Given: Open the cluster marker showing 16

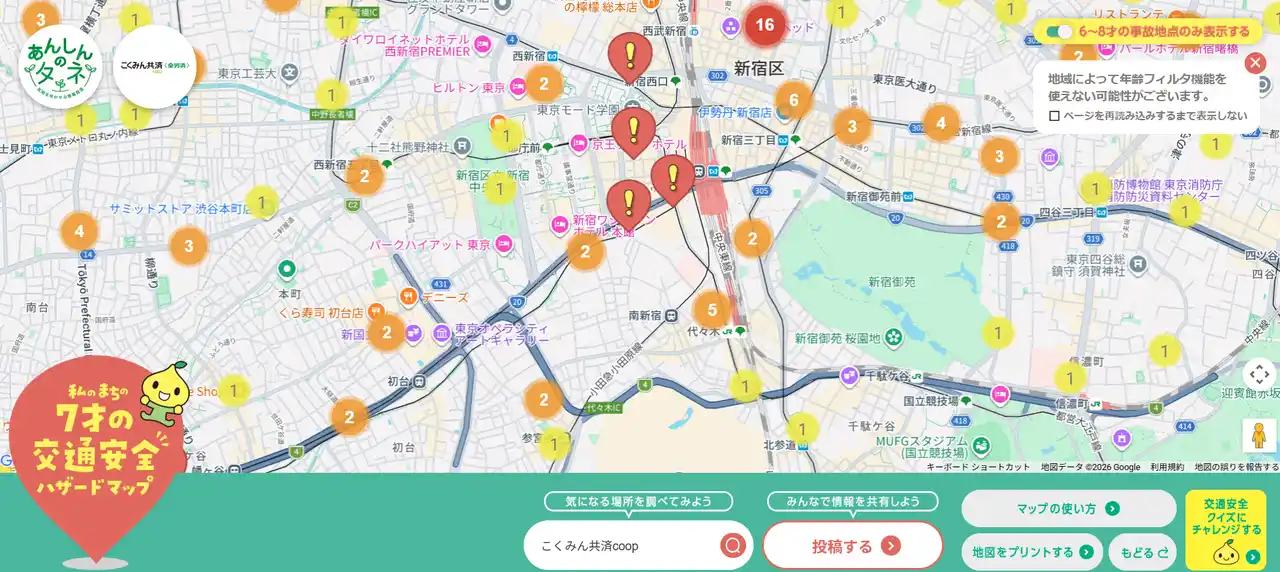Looking at the screenshot, I should [x=765, y=25].
